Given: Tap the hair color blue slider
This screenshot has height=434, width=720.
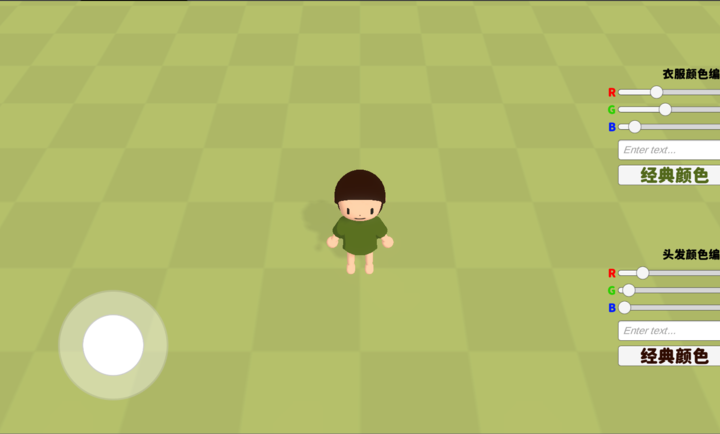Looking at the screenshot, I should (x=625, y=308).
